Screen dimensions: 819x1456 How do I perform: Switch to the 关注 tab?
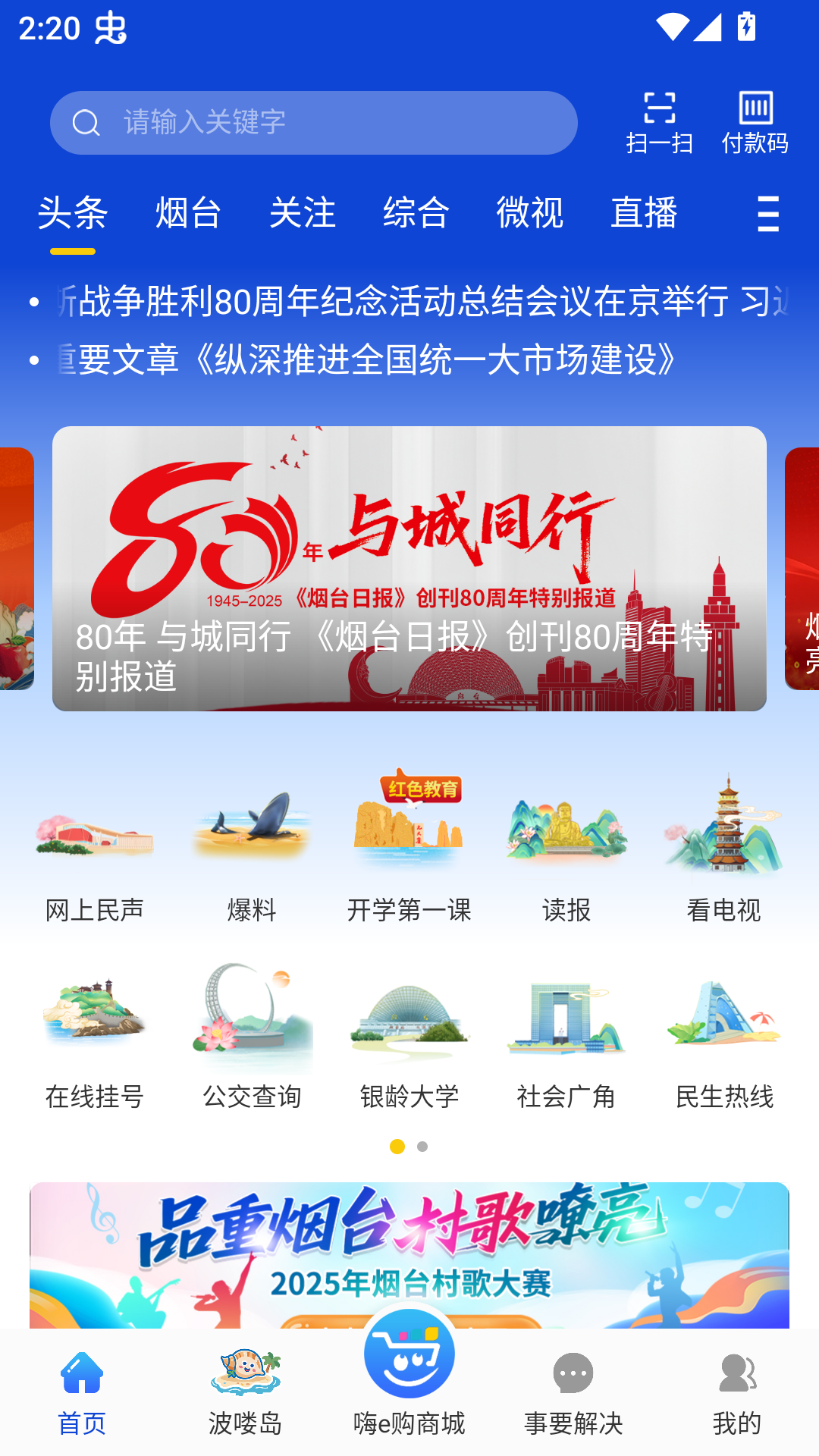coord(302,212)
